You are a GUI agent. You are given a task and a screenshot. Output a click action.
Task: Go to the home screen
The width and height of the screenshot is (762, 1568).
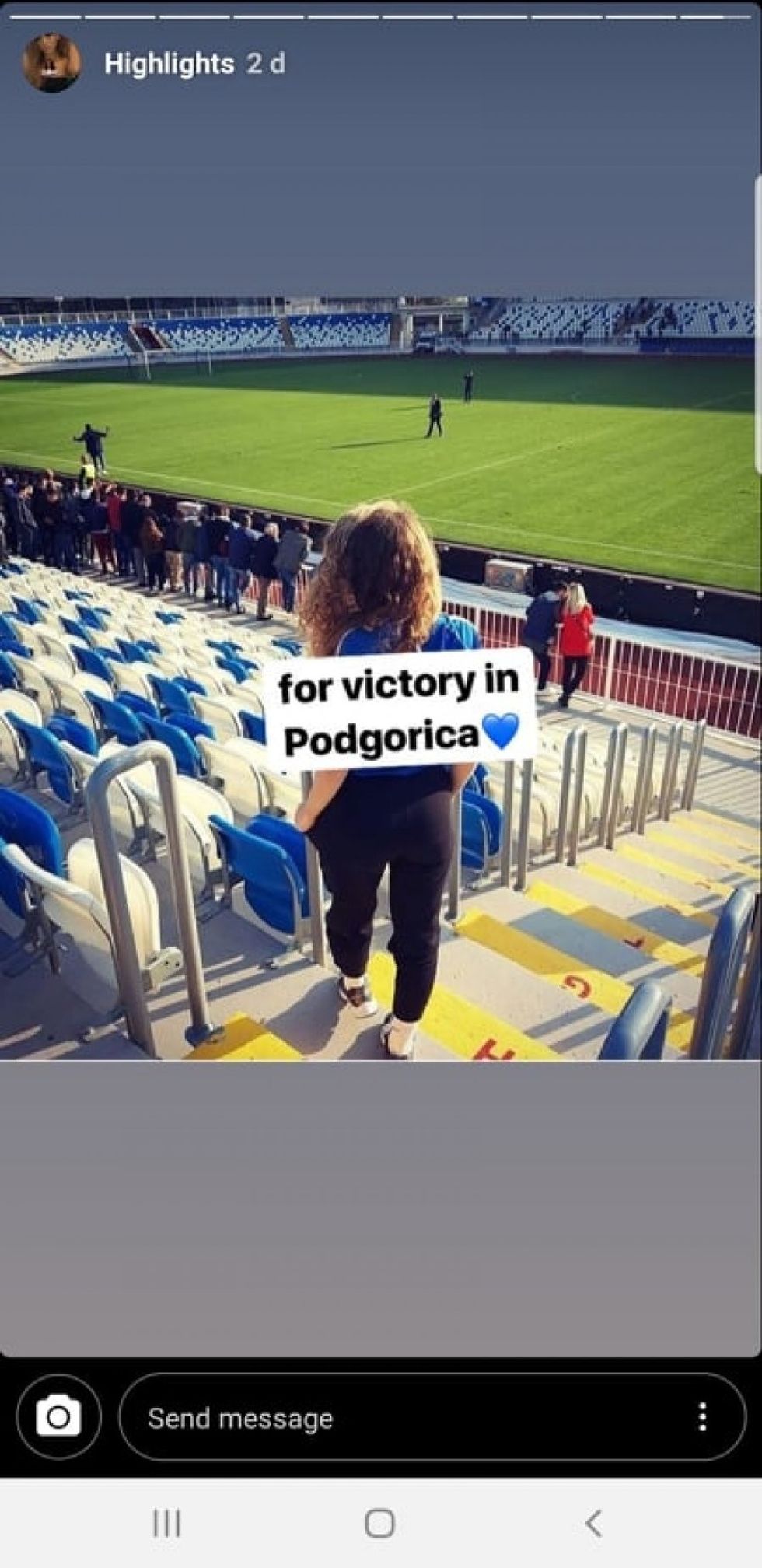tap(379, 1523)
